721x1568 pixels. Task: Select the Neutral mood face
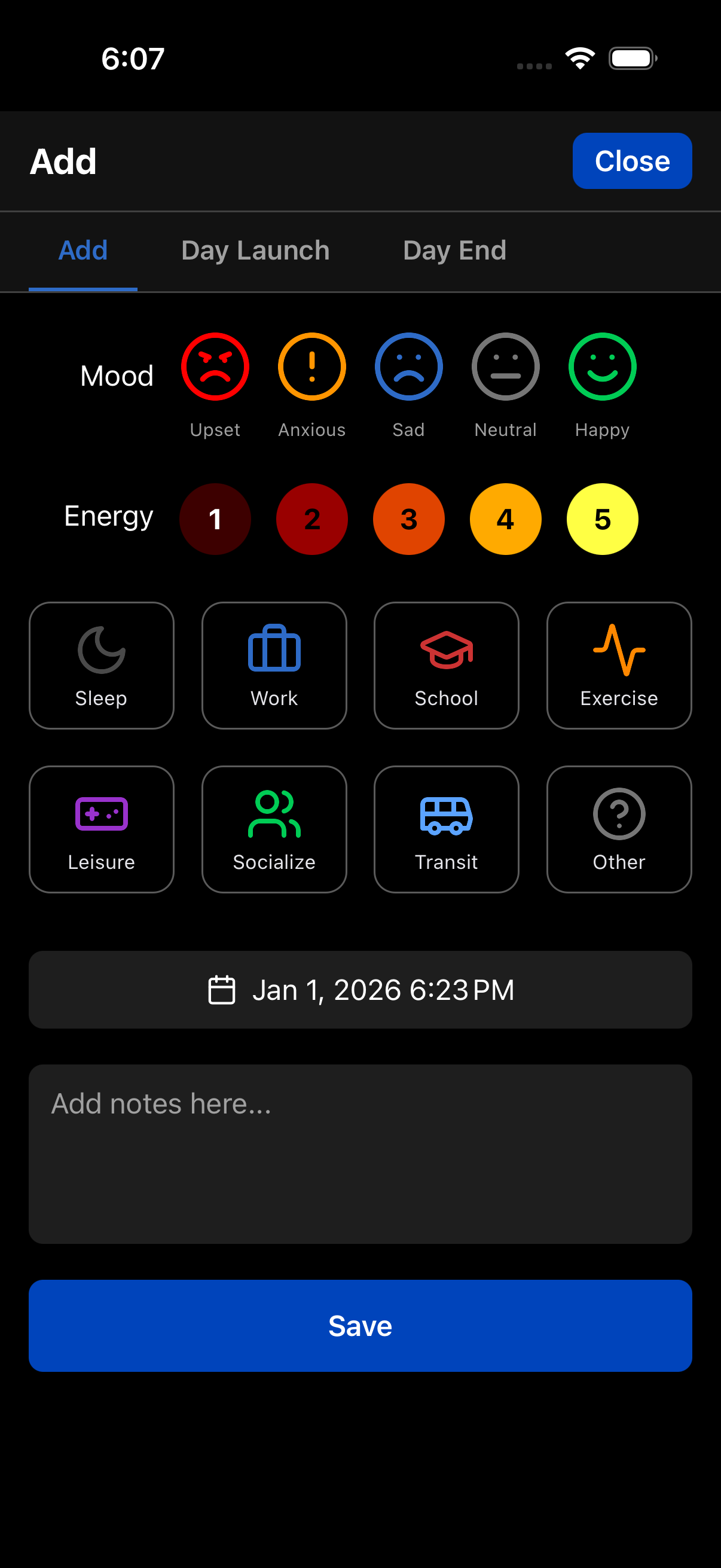pos(505,367)
